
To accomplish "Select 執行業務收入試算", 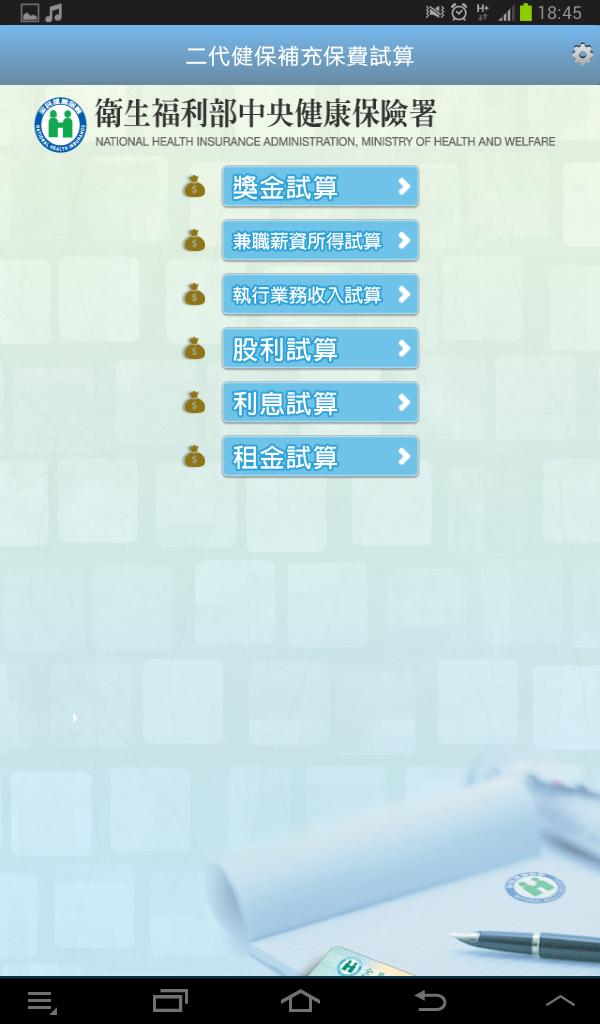I will [x=319, y=295].
